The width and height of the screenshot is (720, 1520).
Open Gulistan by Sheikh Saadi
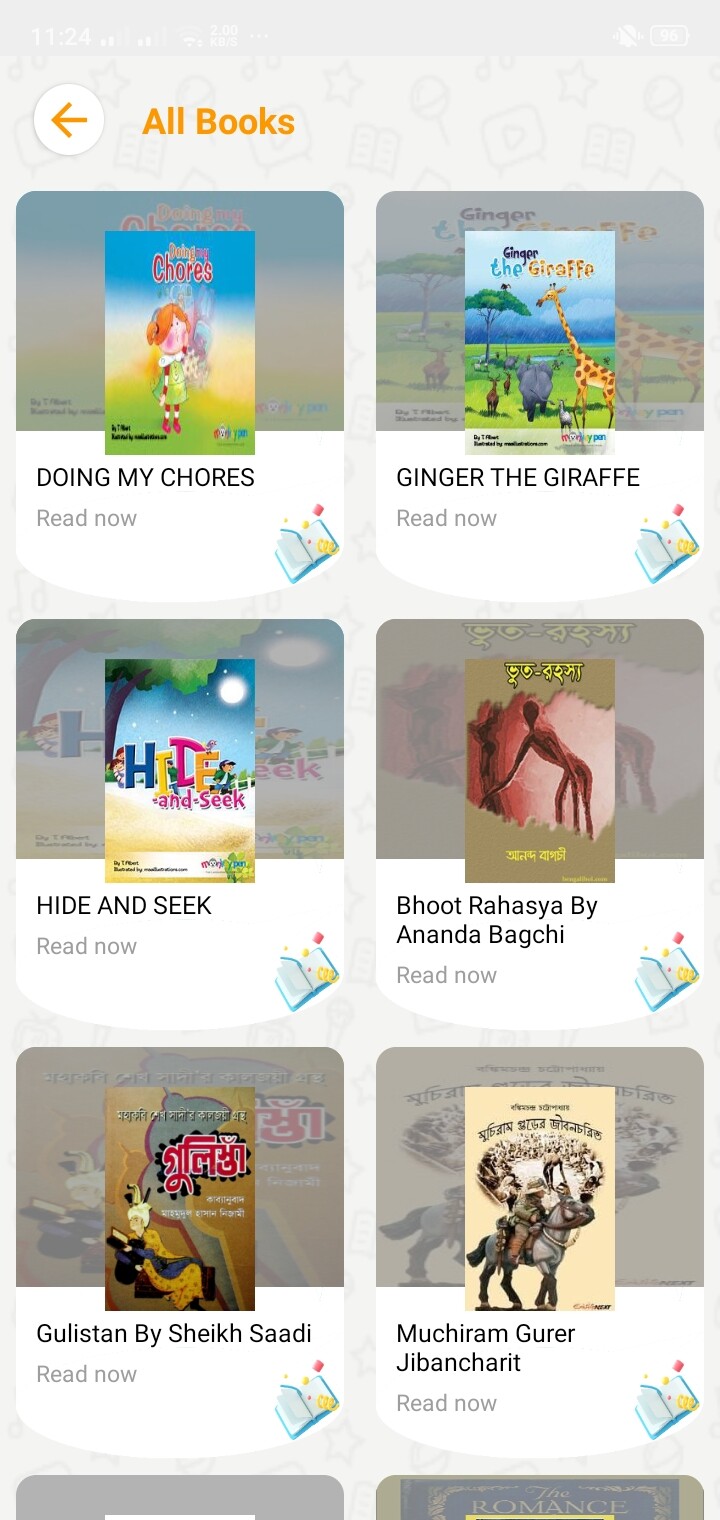click(x=180, y=1199)
